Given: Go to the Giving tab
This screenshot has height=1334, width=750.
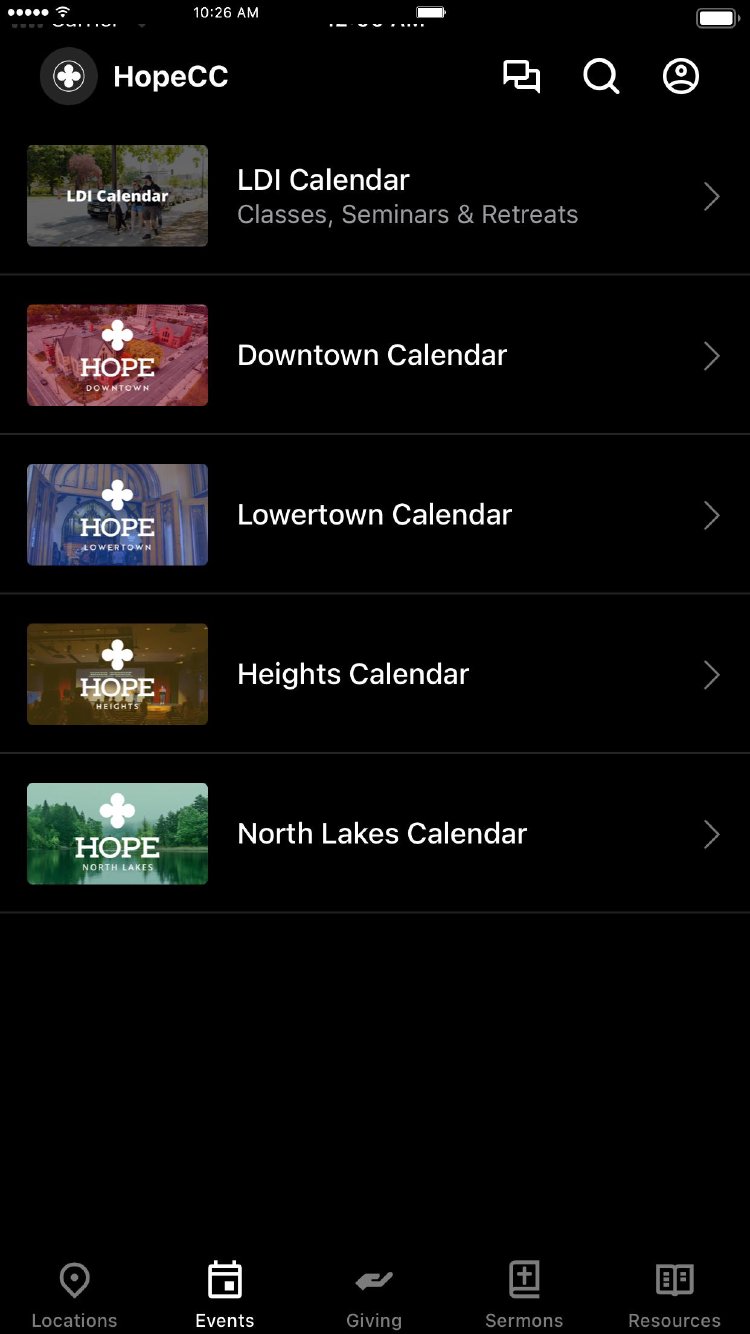Looking at the screenshot, I should [x=374, y=1294].
